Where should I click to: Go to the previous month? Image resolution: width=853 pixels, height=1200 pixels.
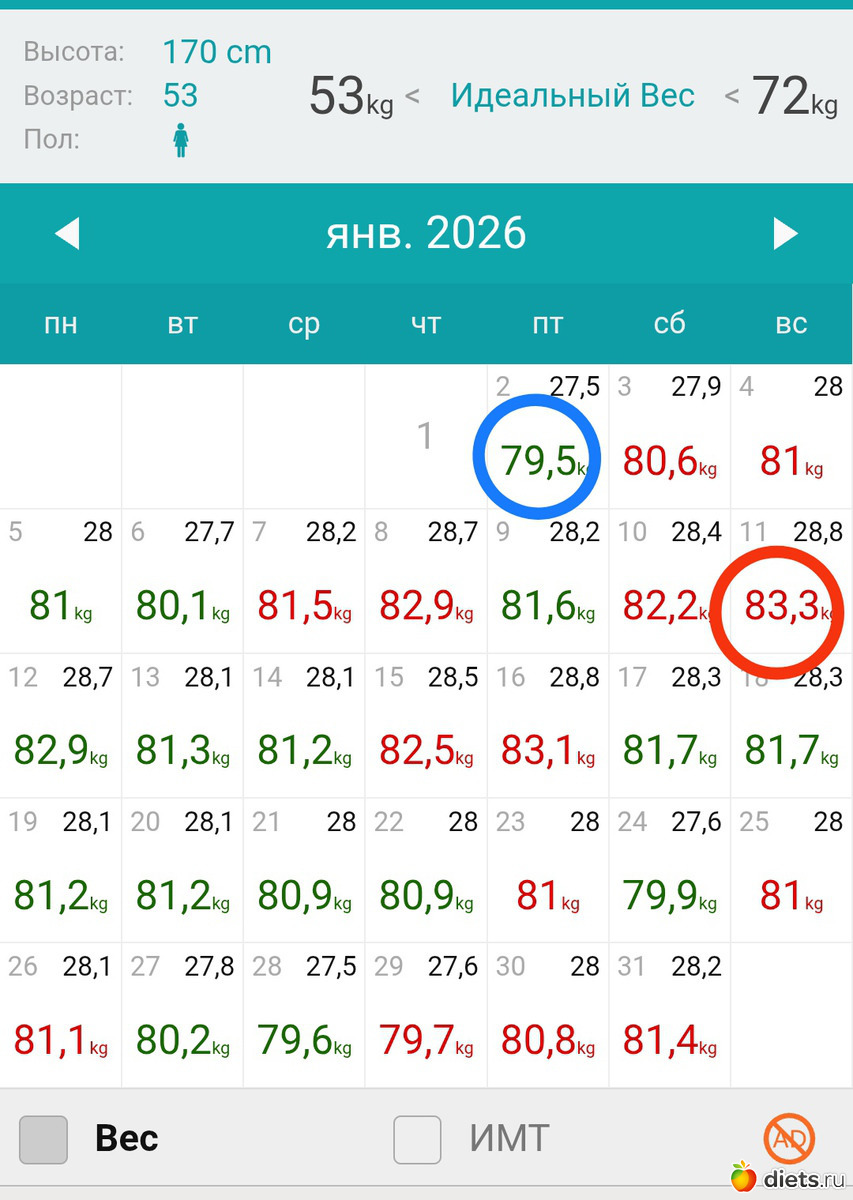pyautogui.click(x=66, y=234)
